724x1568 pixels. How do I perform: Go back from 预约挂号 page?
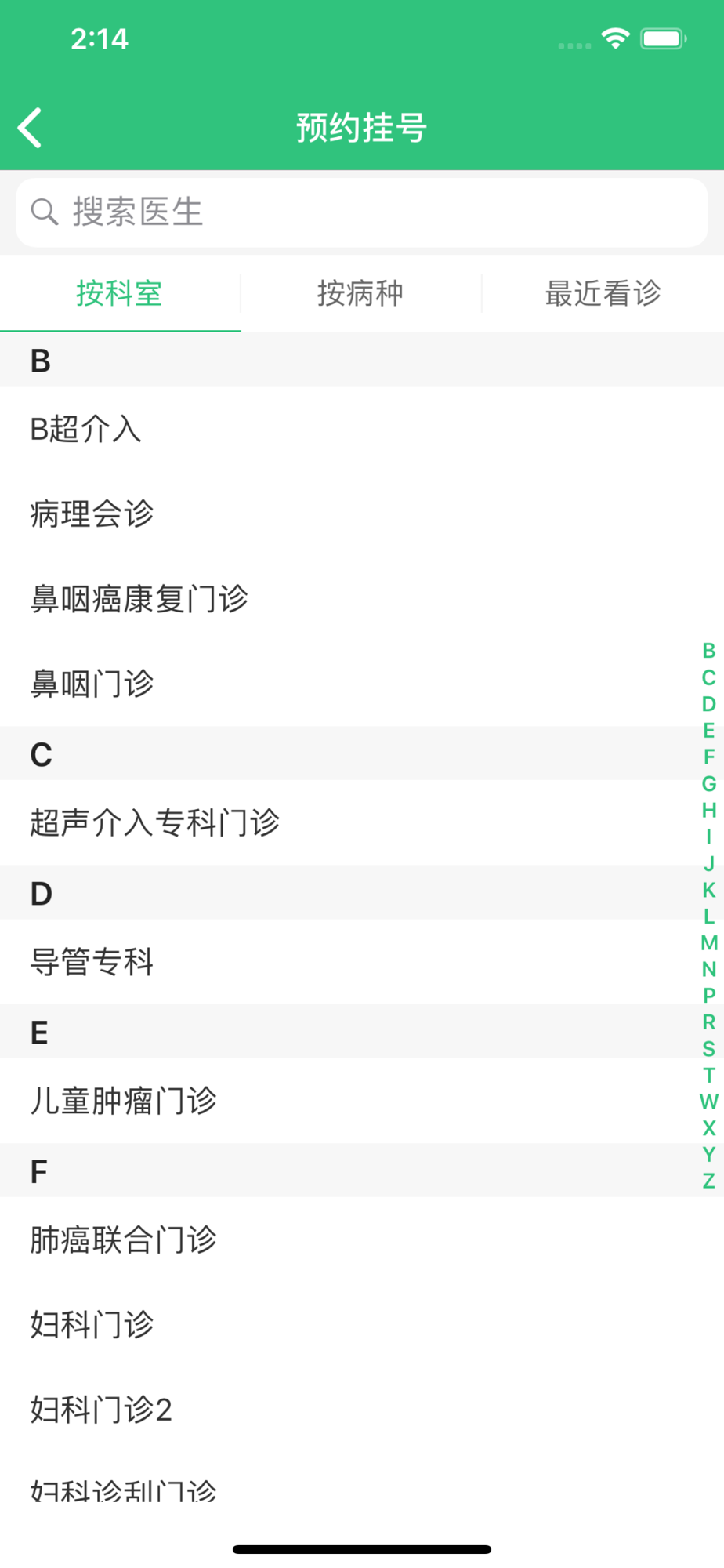coord(30,128)
